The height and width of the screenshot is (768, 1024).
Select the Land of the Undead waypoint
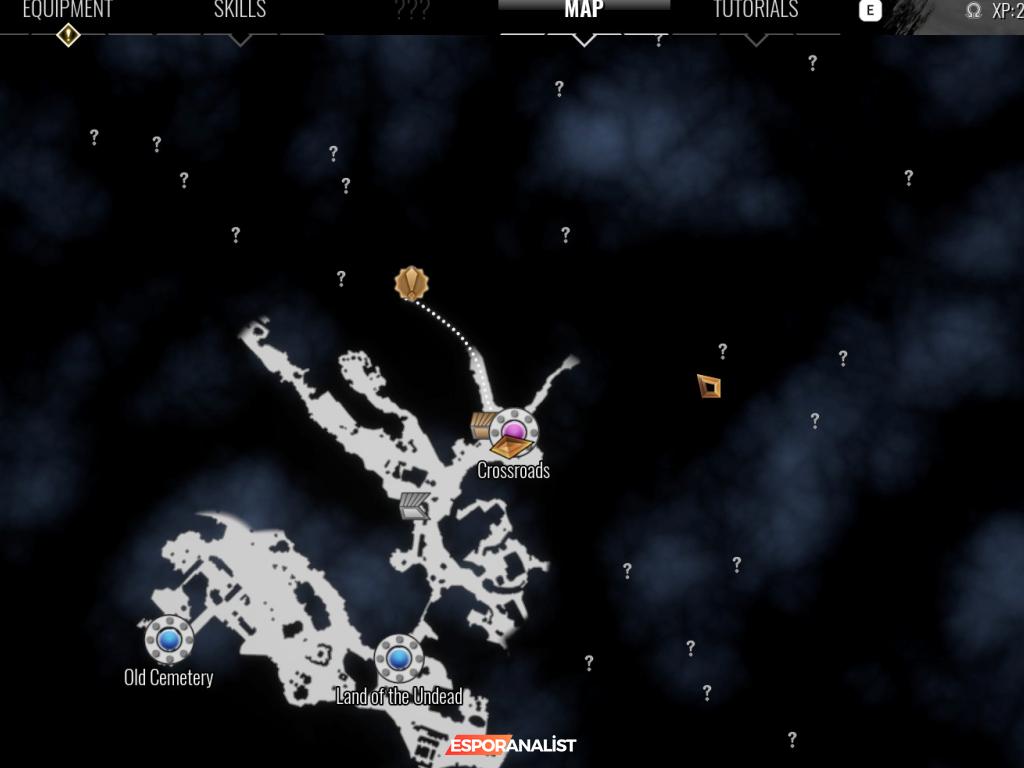tap(399, 658)
